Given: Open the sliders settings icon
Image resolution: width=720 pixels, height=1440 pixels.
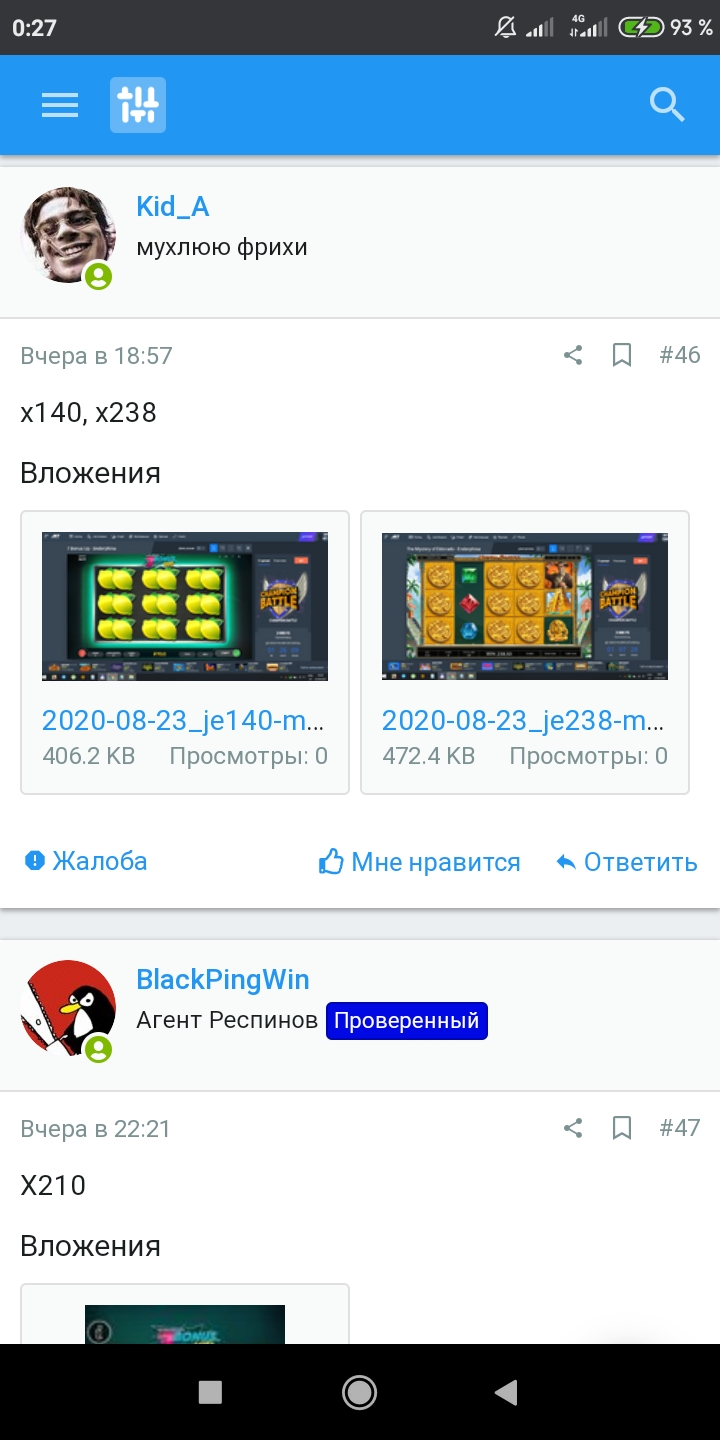Looking at the screenshot, I should [x=138, y=105].
